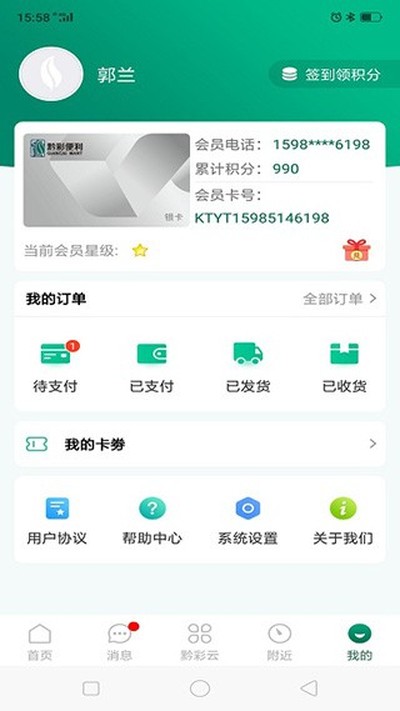Image resolution: width=400 pixels, height=711 pixels.
Task: Open 待支付 pending payment orders
Action: [x=55, y=367]
